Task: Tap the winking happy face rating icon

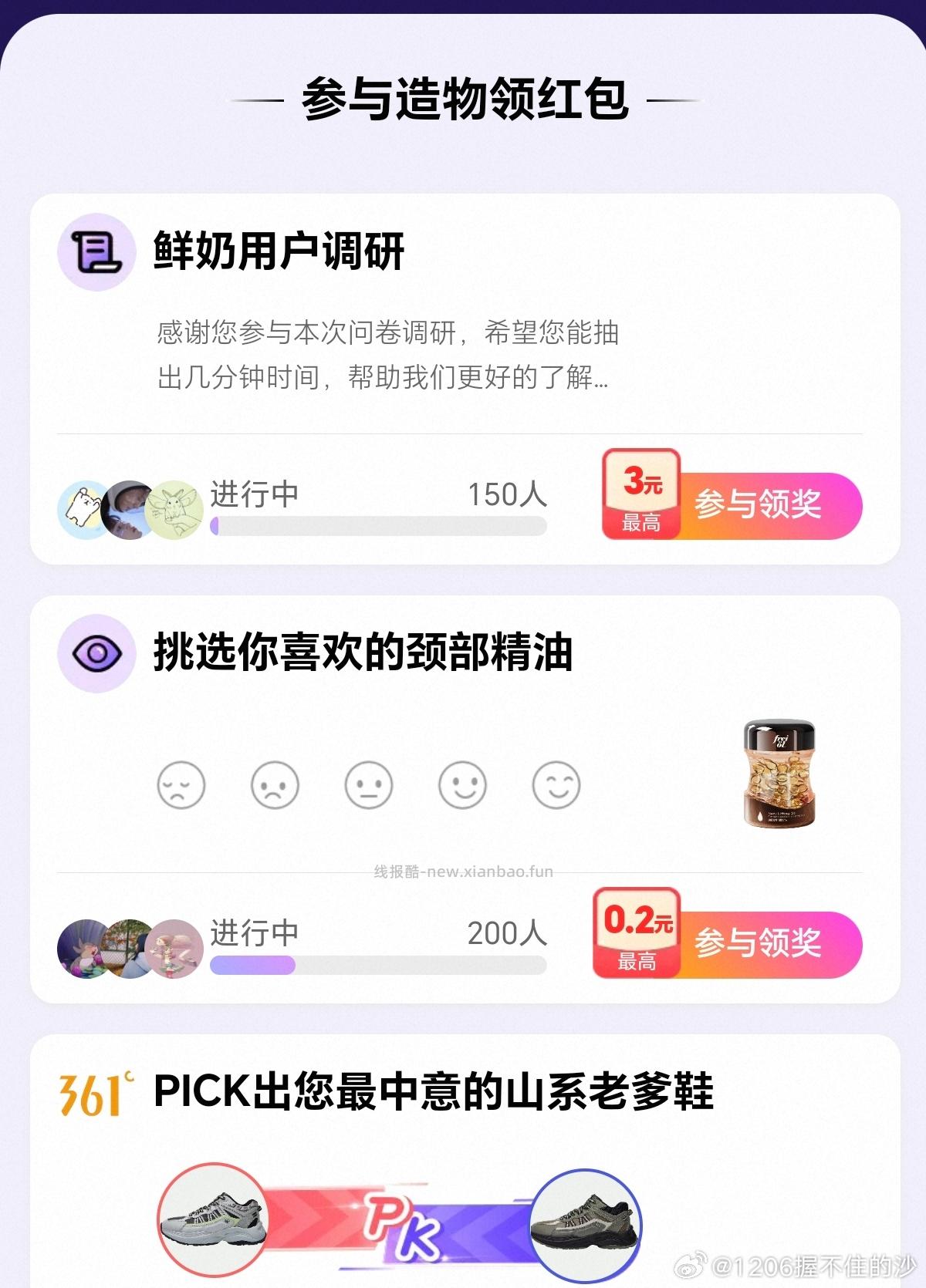Action: point(557,784)
